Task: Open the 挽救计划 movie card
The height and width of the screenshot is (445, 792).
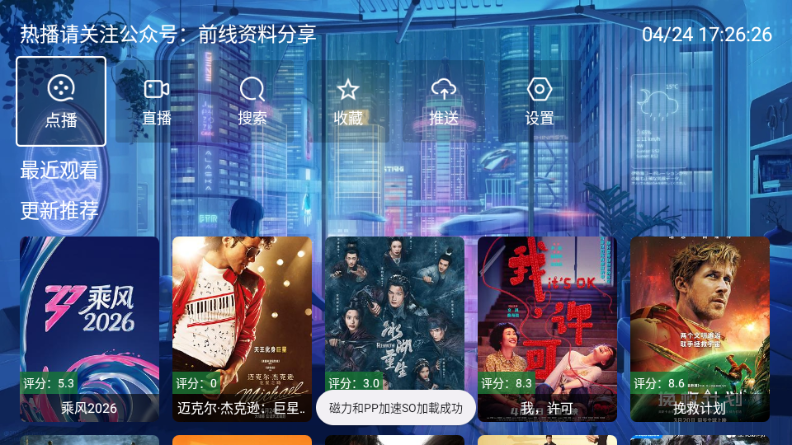Action: [x=700, y=328]
